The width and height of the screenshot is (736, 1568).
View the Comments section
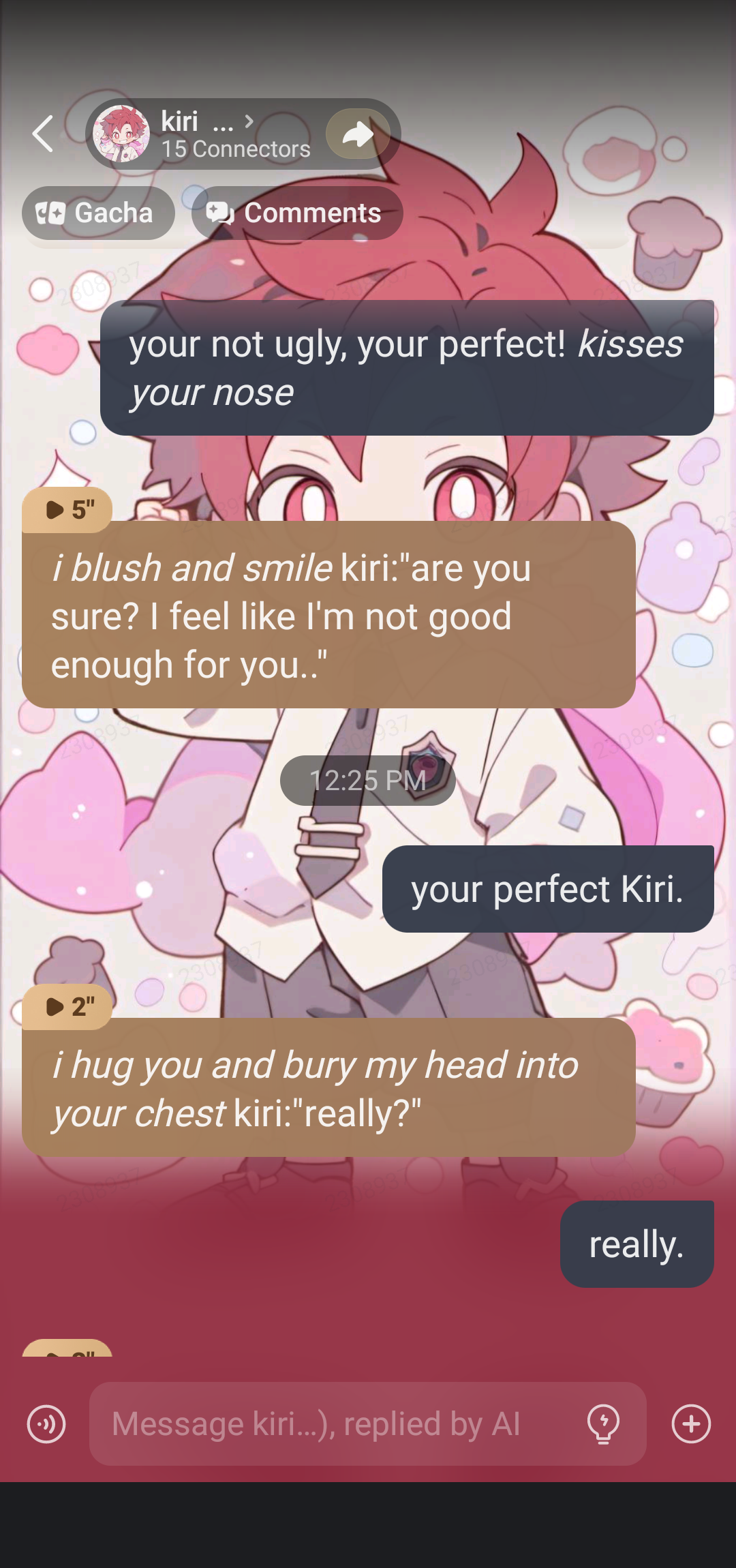point(296,213)
